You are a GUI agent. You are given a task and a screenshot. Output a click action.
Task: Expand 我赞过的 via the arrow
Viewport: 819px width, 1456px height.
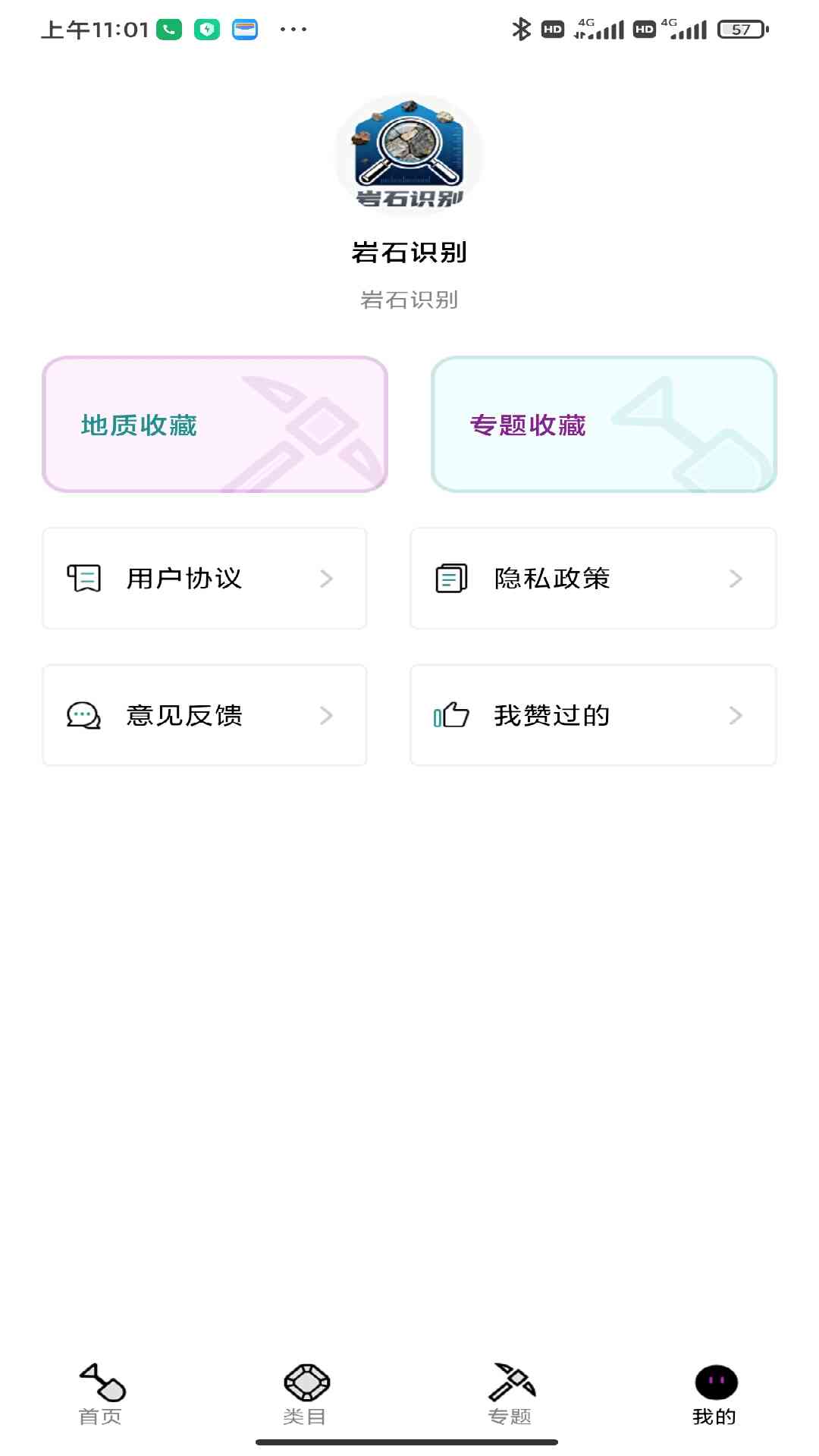point(733,715)
